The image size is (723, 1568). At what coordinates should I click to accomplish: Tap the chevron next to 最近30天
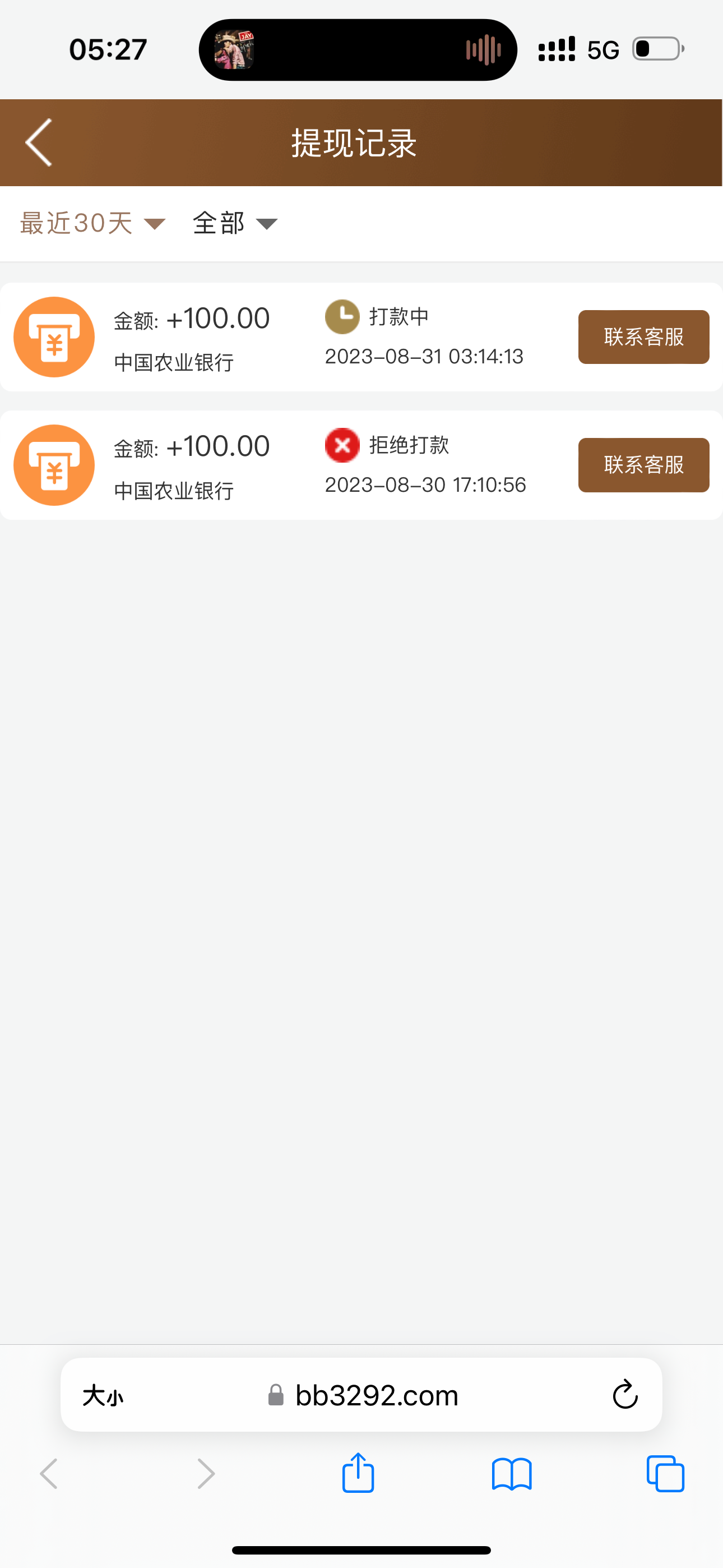[x=155, y=225]
